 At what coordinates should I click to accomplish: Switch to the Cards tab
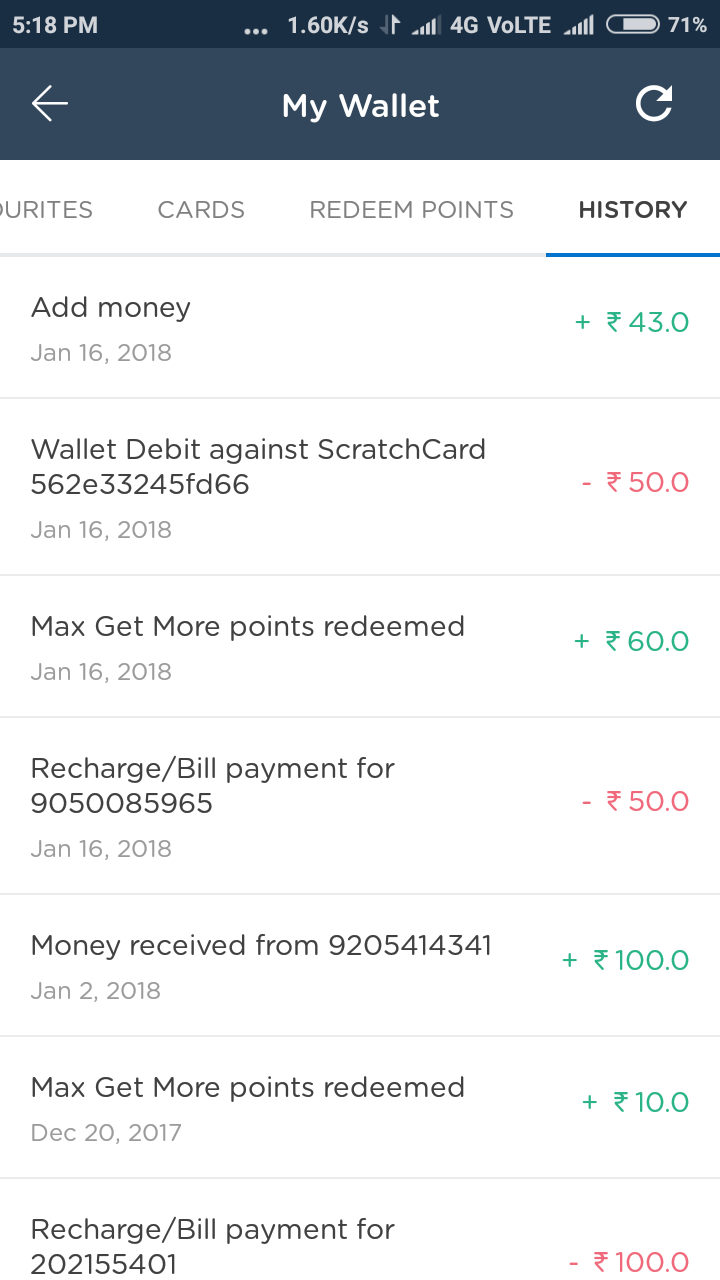[x=201, y=210]
